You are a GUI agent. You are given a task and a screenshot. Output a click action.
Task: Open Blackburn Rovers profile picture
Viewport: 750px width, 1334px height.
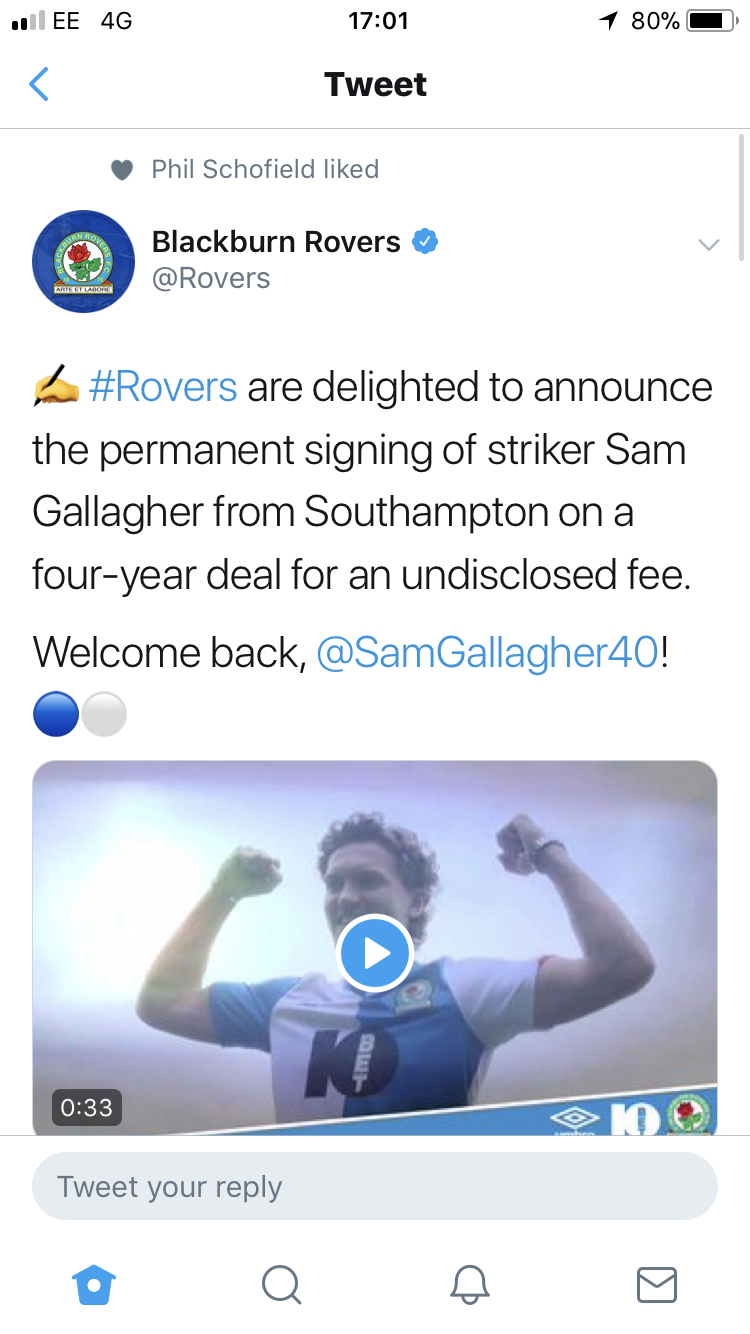pyautogui.click(x=84, y=261)
